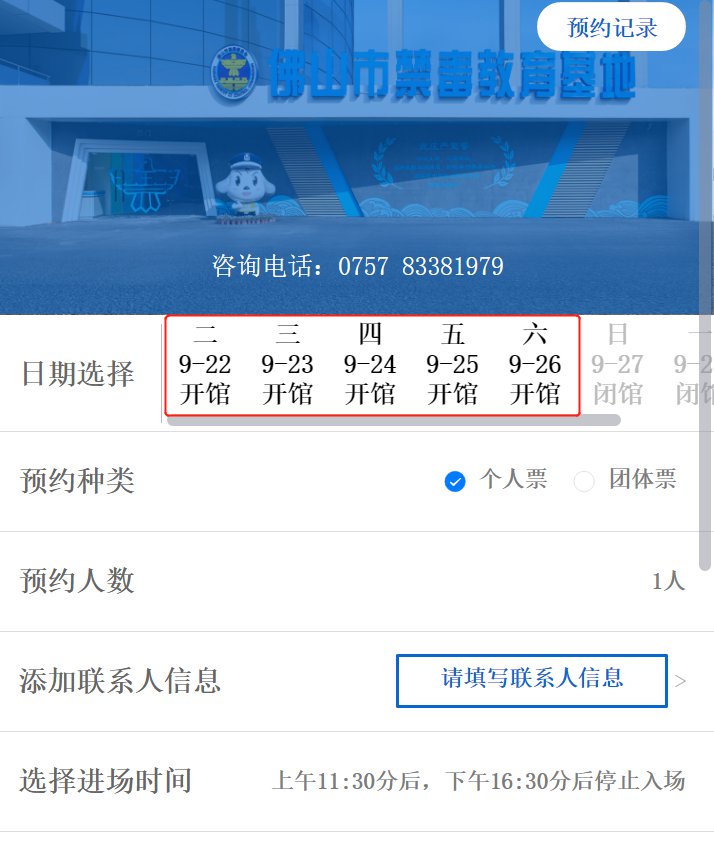This screenshot has height=841, width=714.
Task: Switch to 团体票 group ticket
Action: pyautogui.click(x=585, y=481)
